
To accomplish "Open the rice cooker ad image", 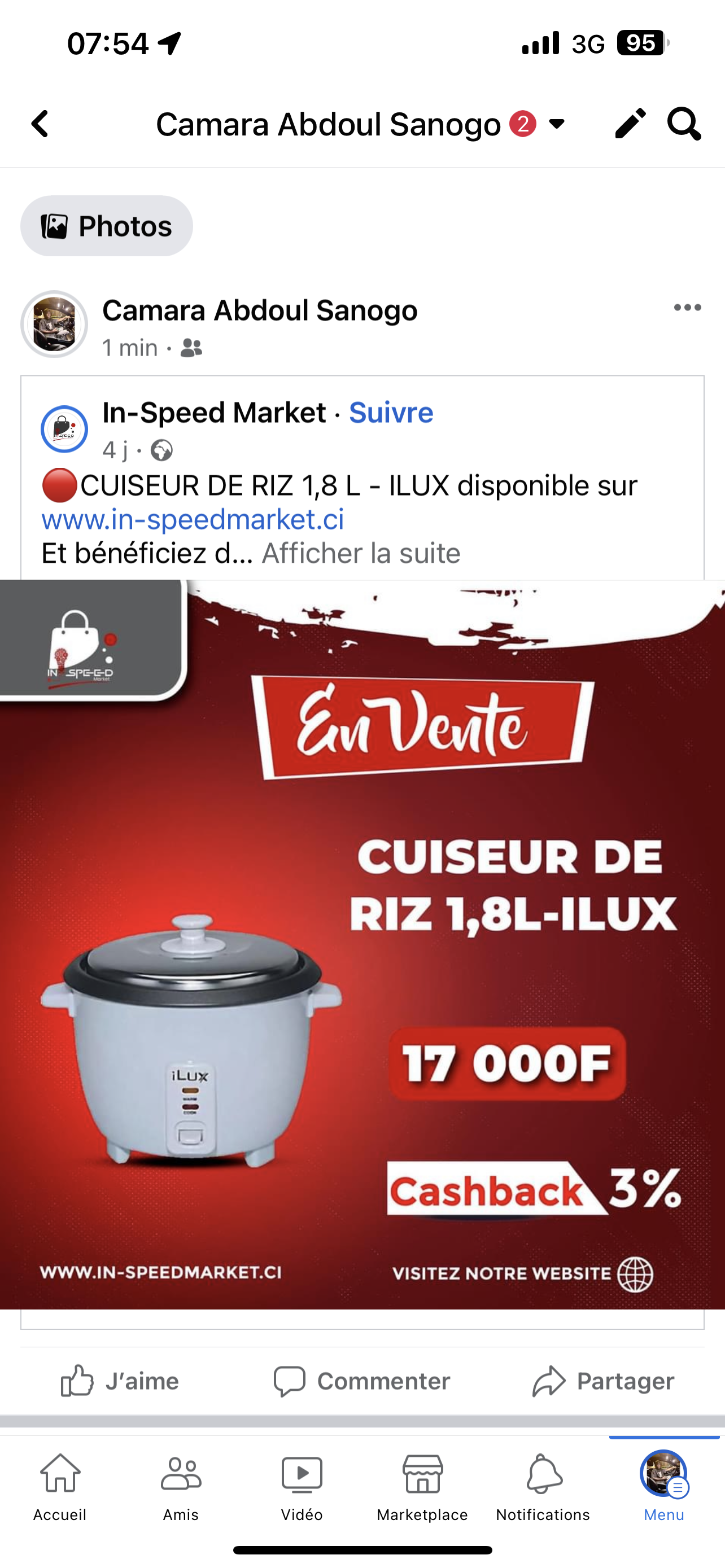I will tap(362, 945).
